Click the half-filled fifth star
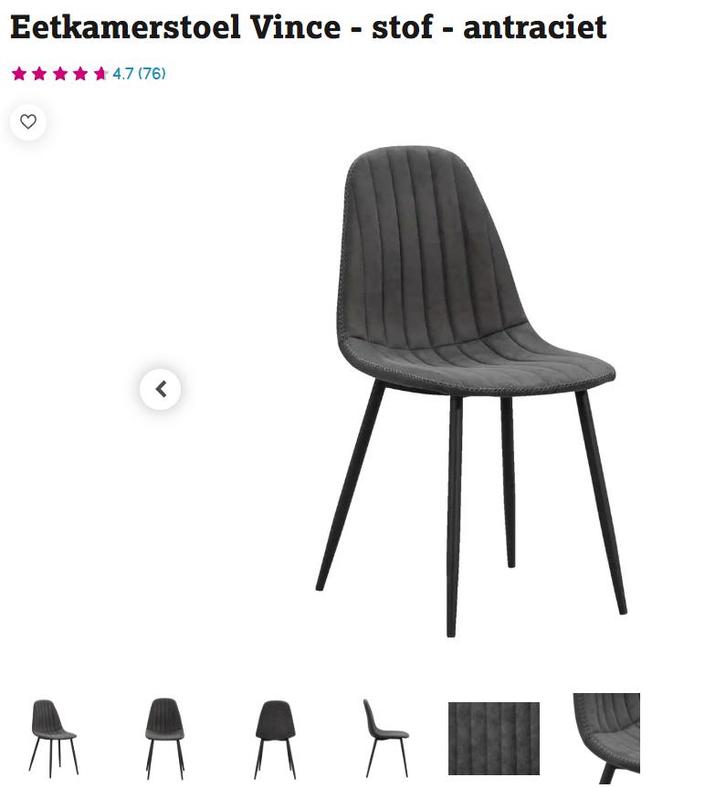This screenshot has height=787, width=726. 98,72
